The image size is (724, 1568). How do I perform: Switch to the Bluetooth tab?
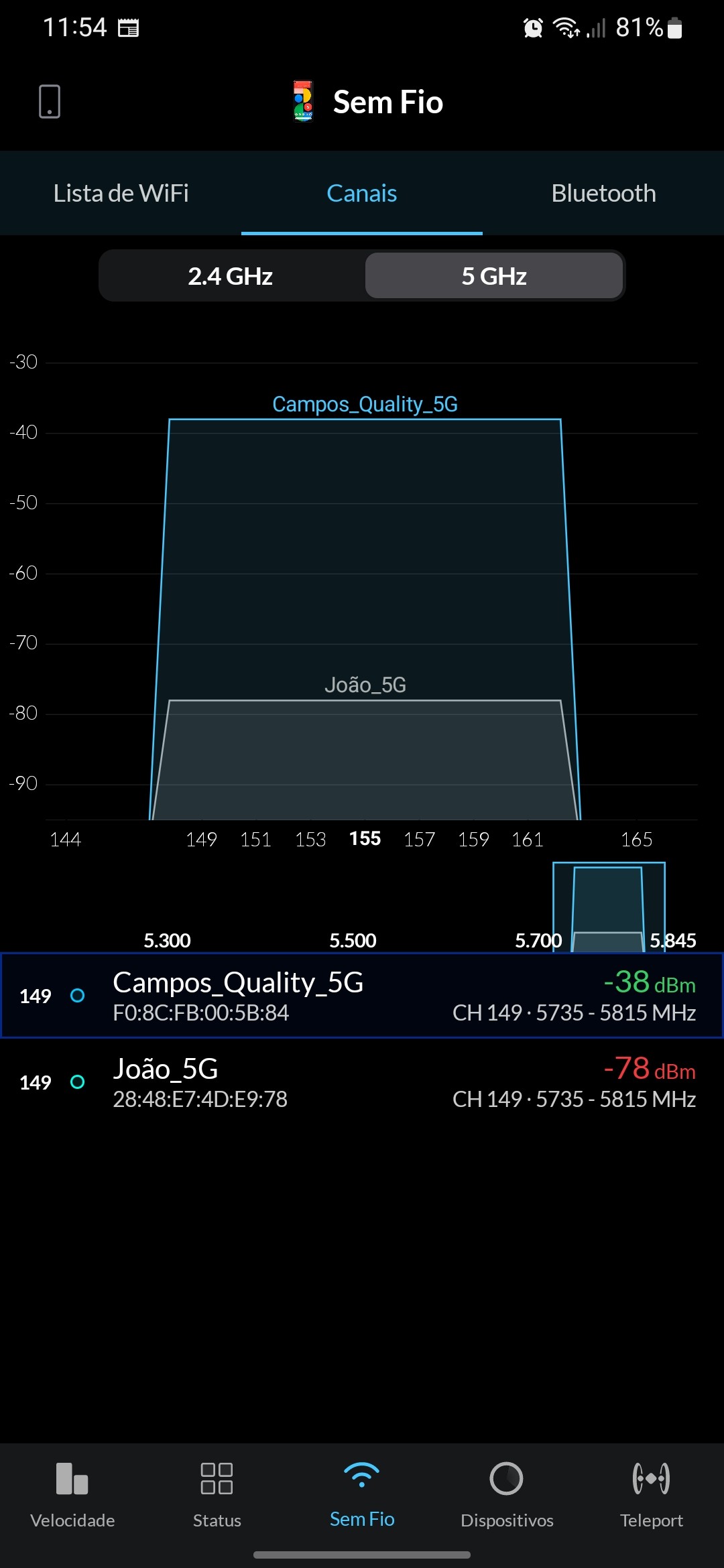tap(603, 194)
